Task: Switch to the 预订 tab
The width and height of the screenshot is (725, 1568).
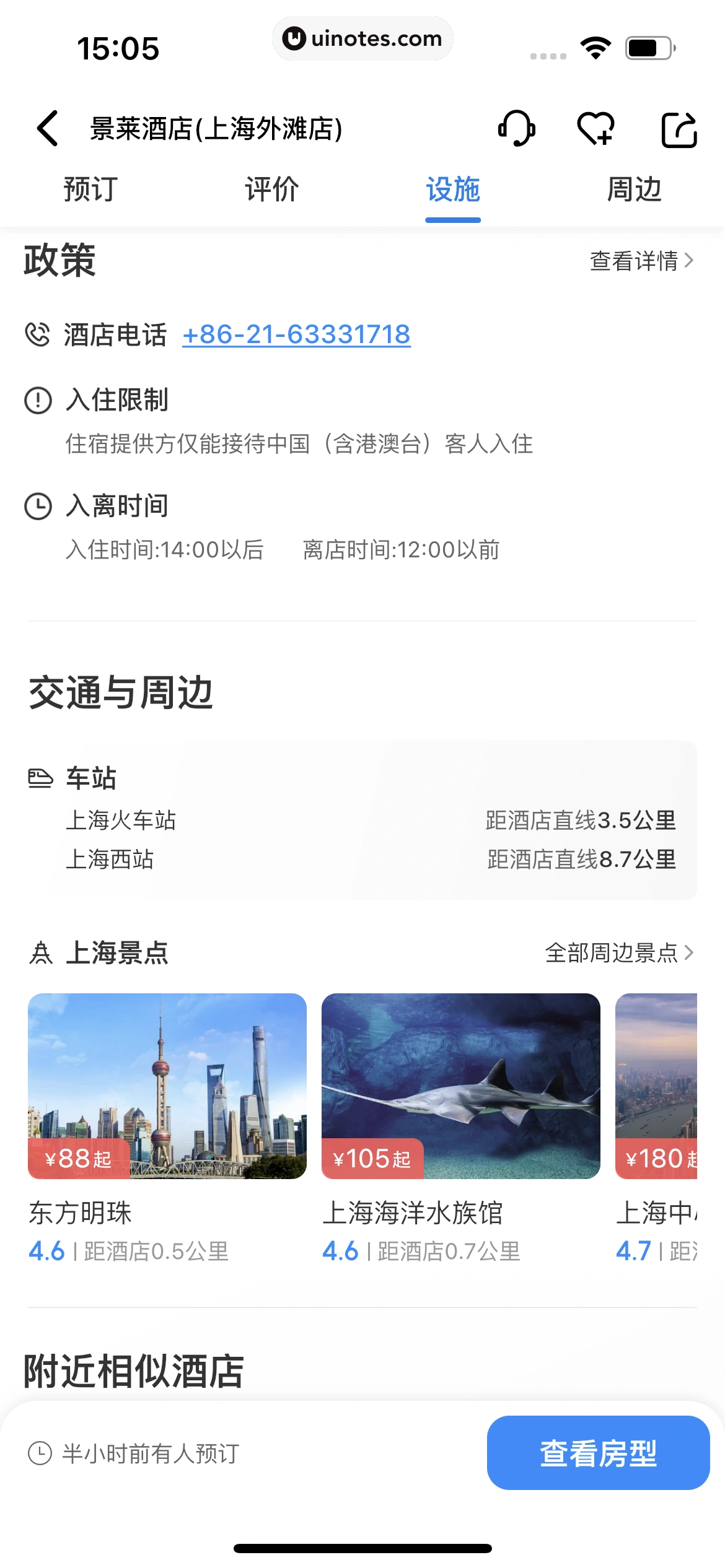Action: tap(90, 189)
